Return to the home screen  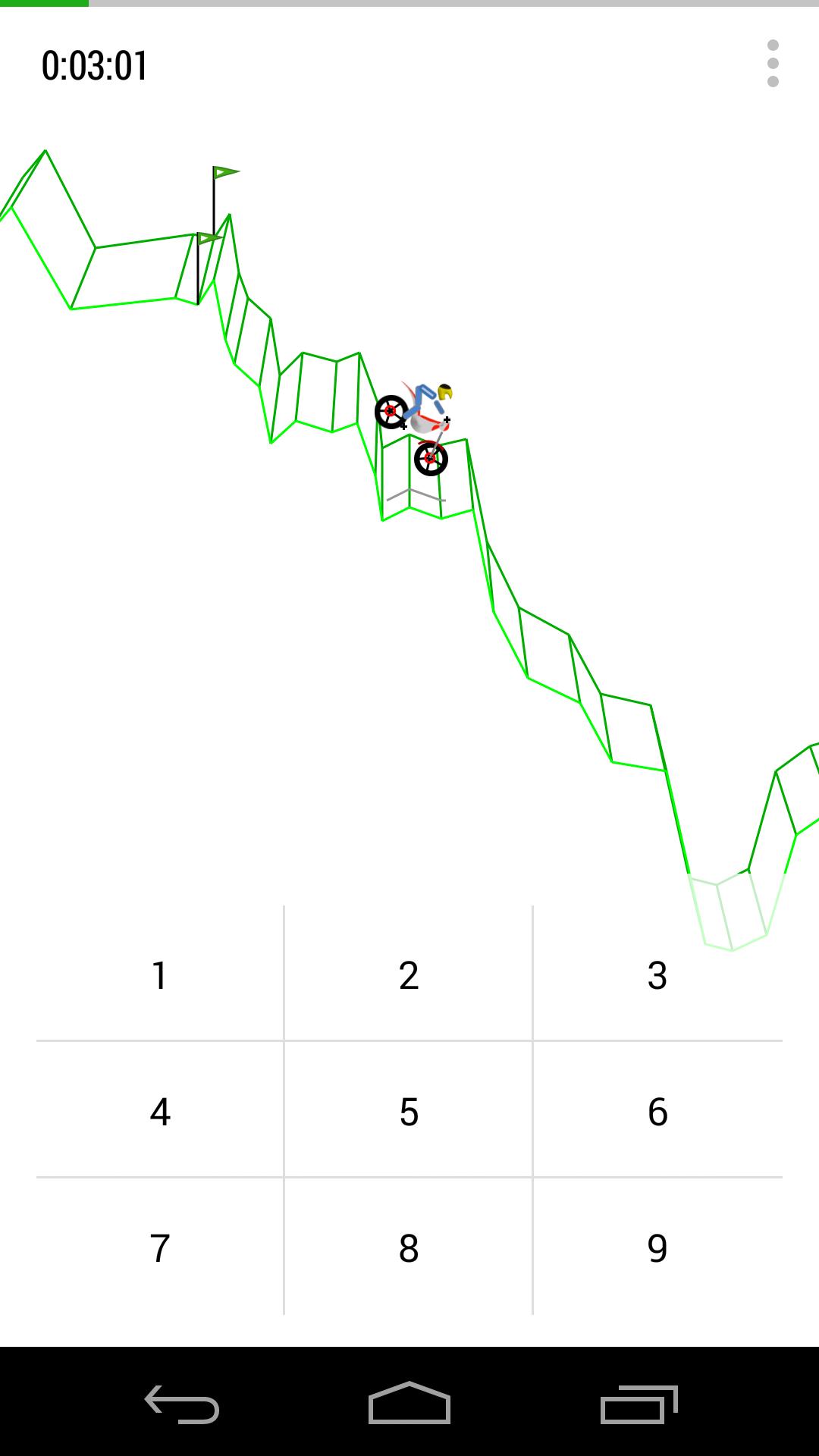[409, 1404]
